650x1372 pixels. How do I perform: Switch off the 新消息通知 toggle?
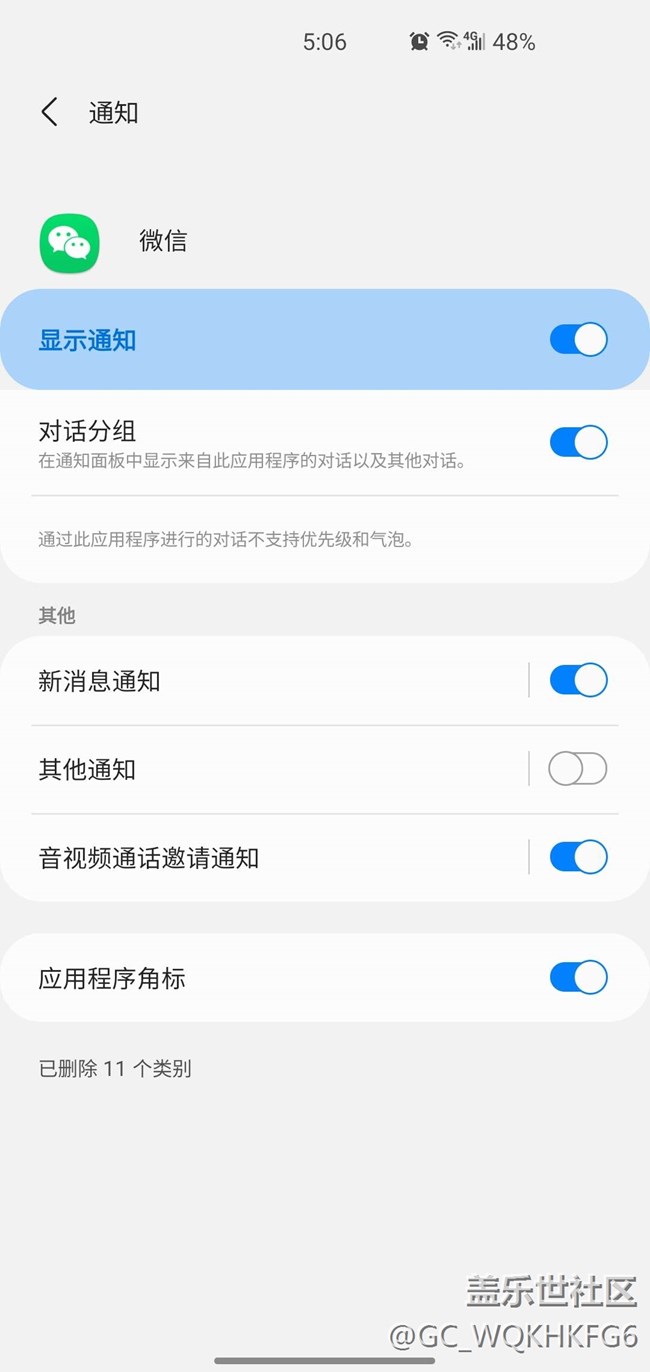click(578, 680)
